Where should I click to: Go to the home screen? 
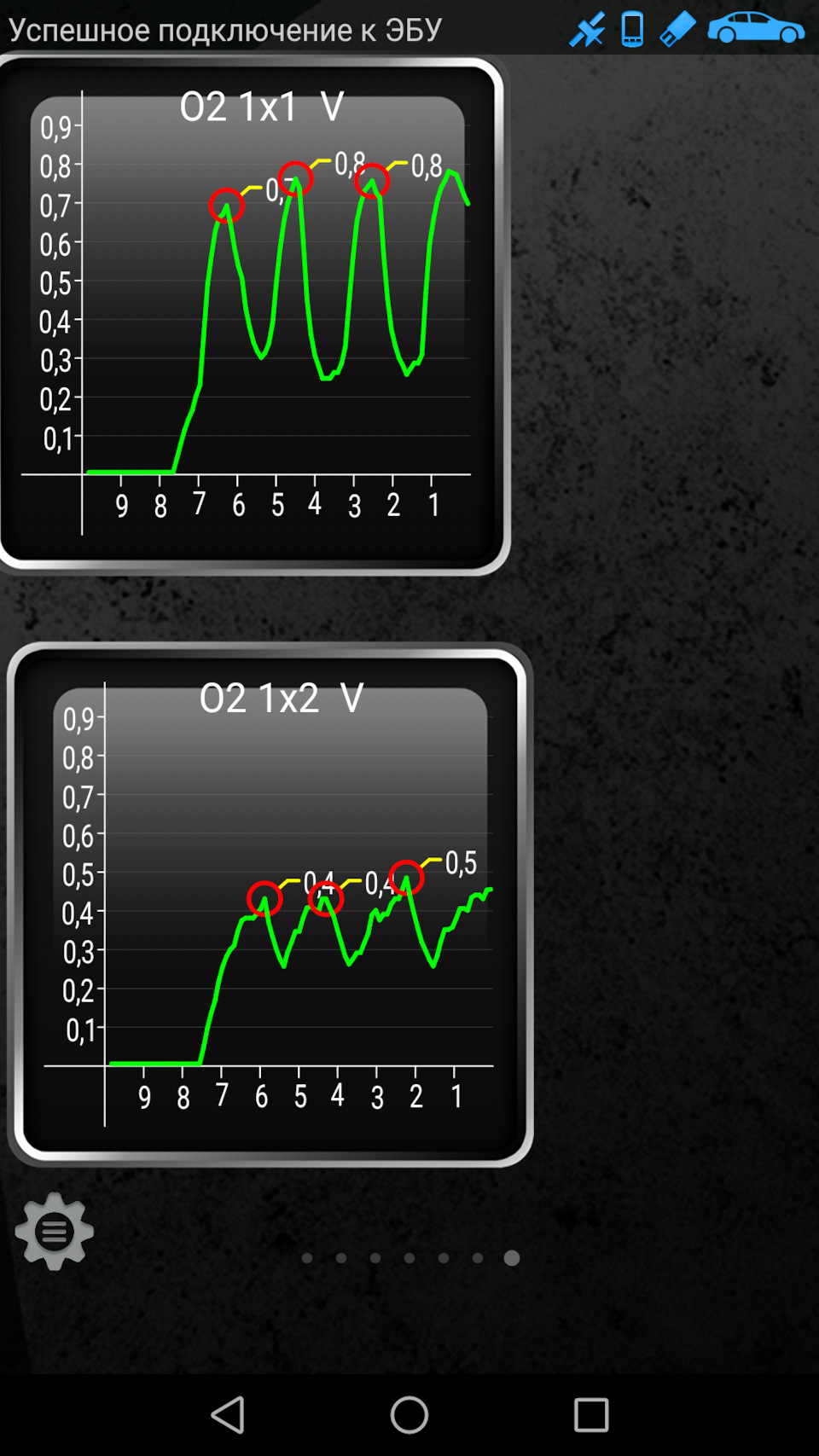409,1415
